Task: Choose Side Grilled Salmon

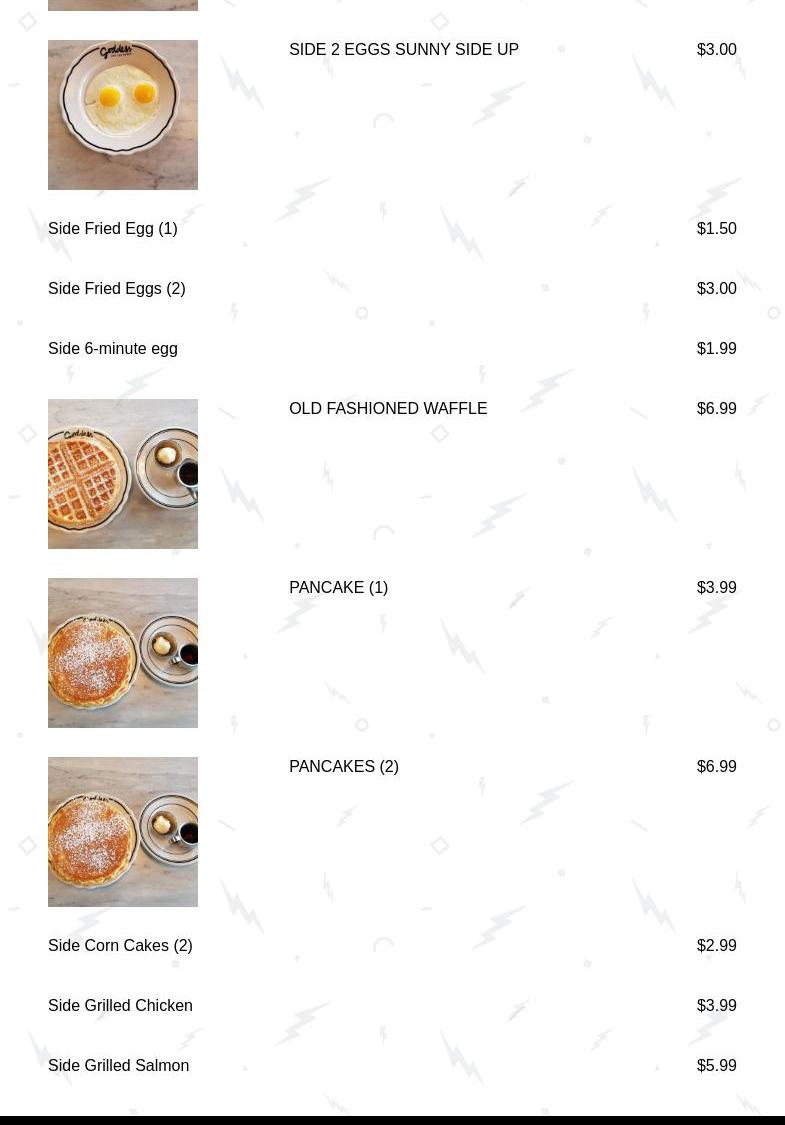Action: coord(118,1066)
